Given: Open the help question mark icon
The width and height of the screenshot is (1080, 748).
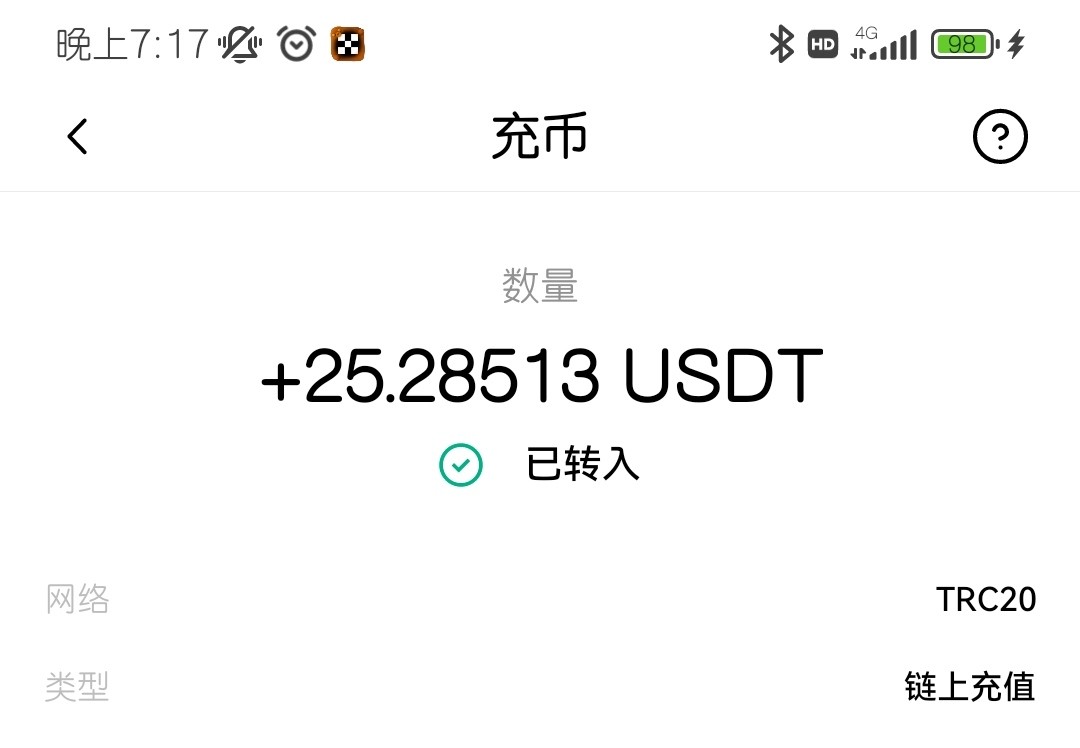Looking at the screenshot, I should (1000, 136).
